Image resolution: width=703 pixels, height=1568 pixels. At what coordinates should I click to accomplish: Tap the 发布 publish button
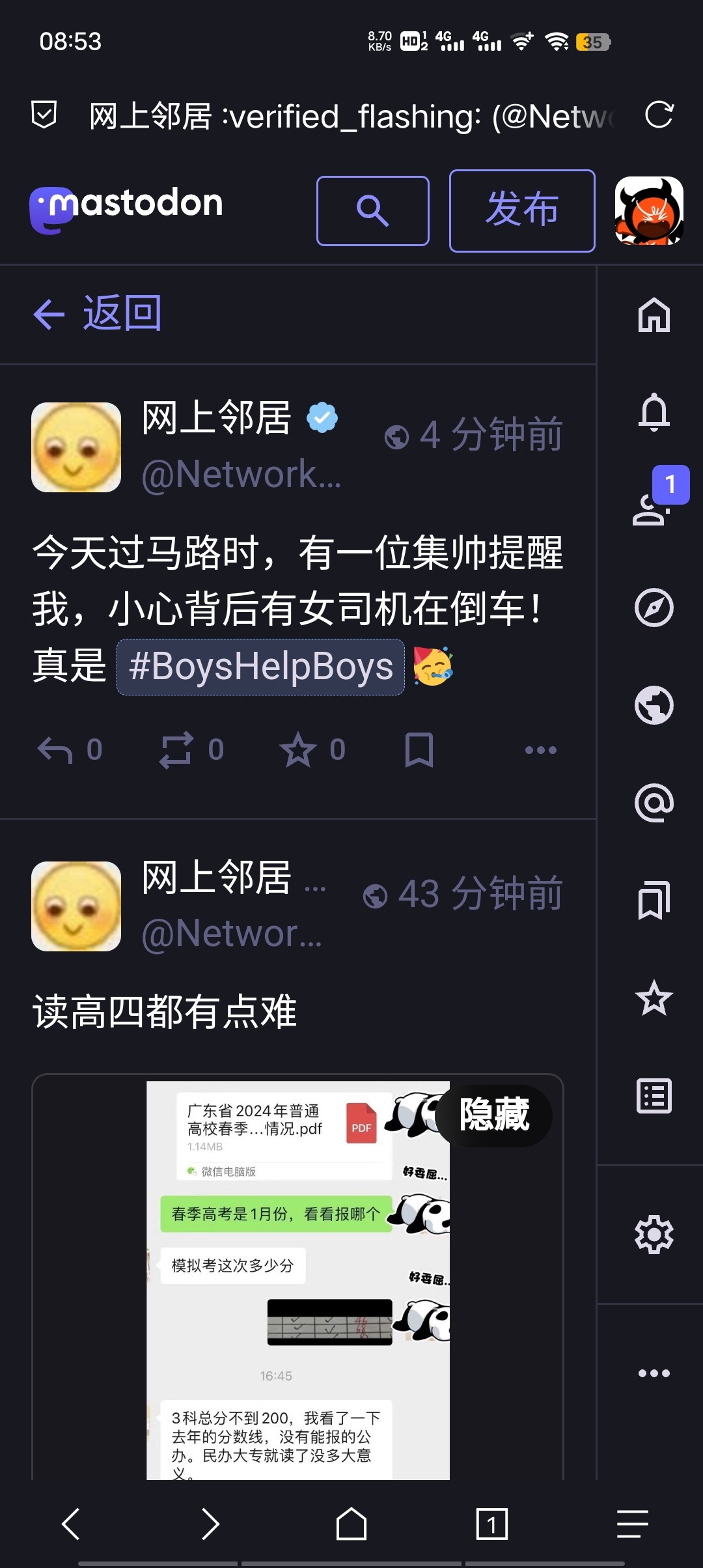521,211
